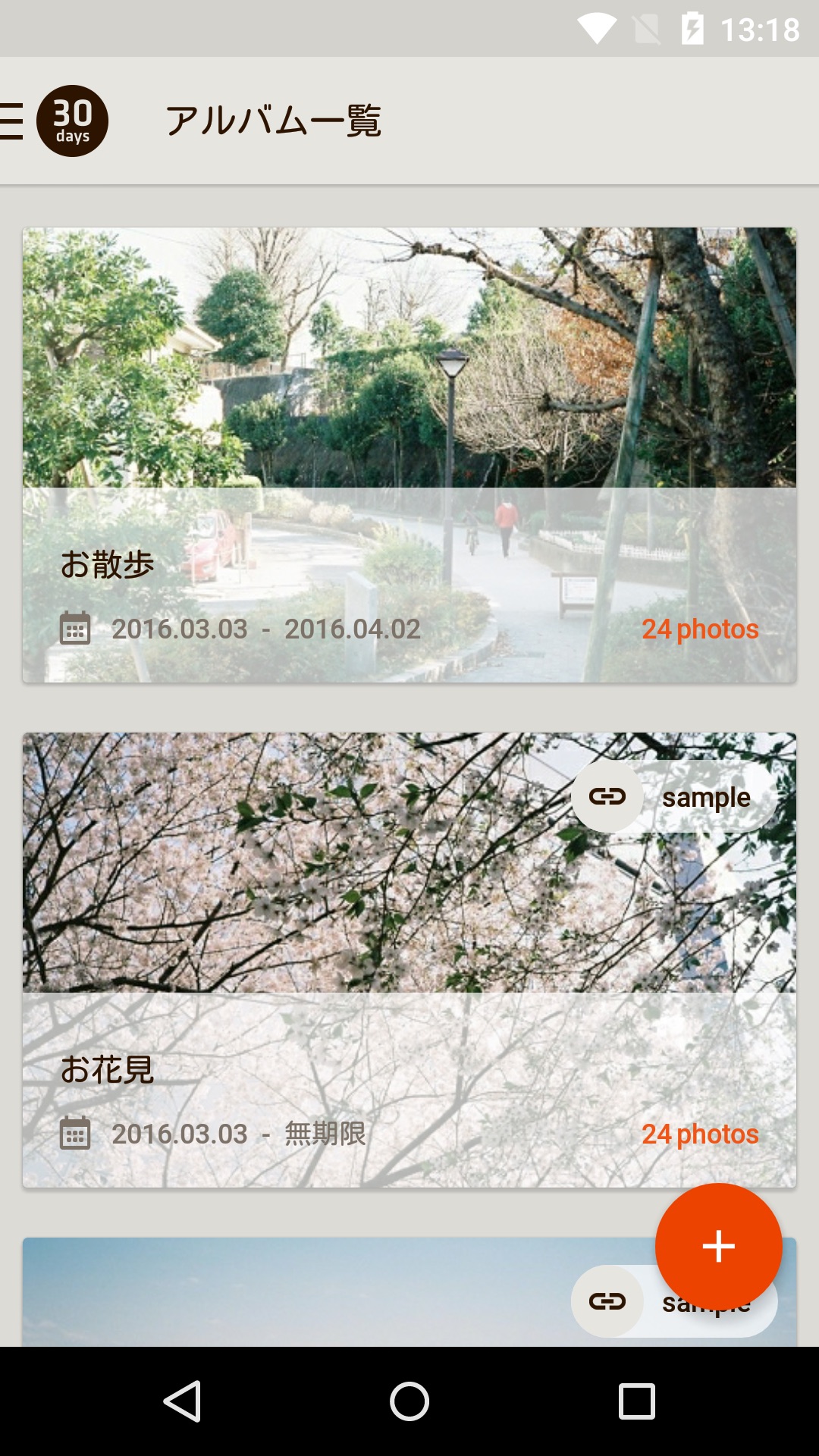Create a new album with plus button

718,1247
